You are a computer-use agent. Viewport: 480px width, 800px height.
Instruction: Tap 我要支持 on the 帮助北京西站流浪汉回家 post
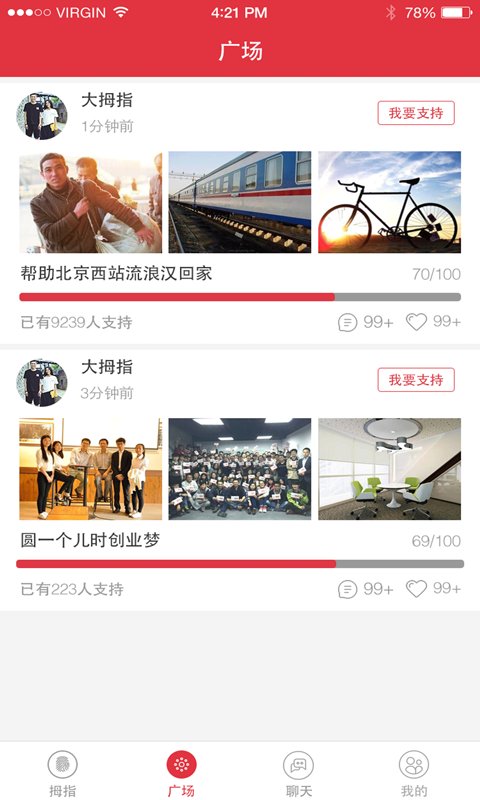click(416, 113)
